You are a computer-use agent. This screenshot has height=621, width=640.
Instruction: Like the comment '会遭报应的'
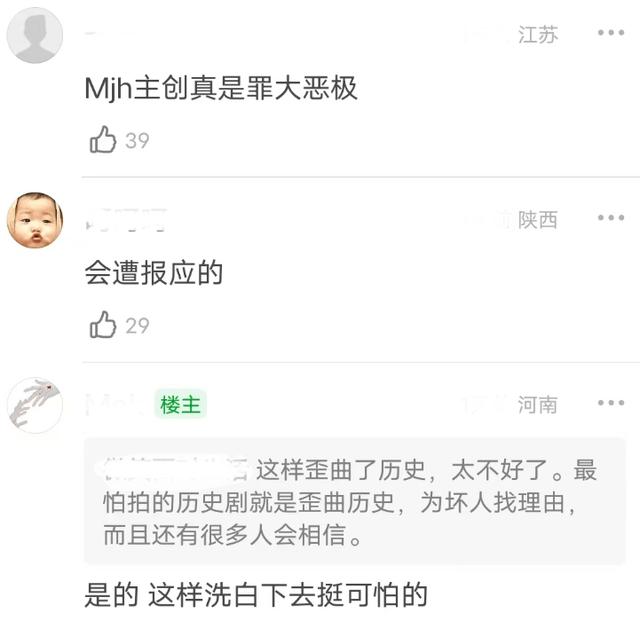pyautogui.click(x=103, y=325)
